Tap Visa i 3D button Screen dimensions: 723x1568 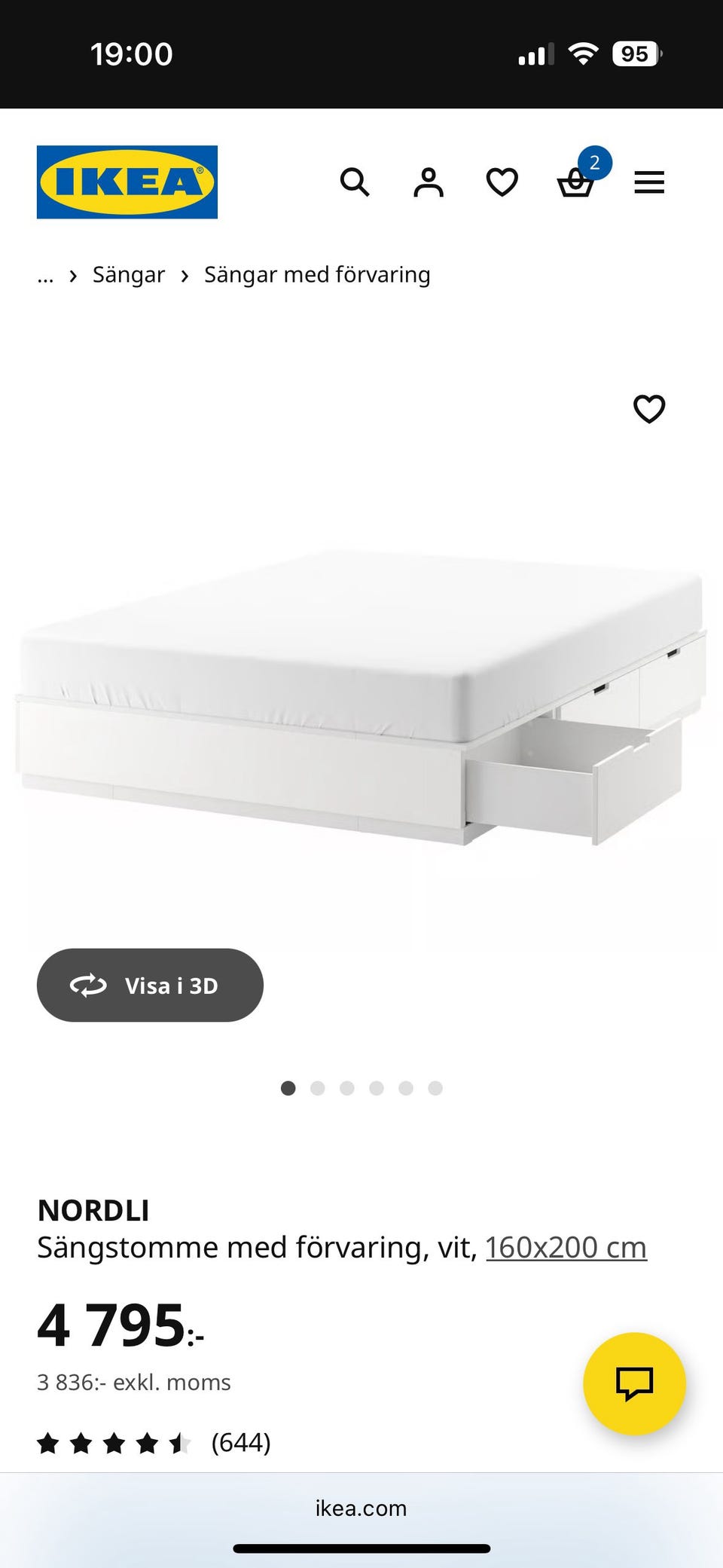click(150, 985)
